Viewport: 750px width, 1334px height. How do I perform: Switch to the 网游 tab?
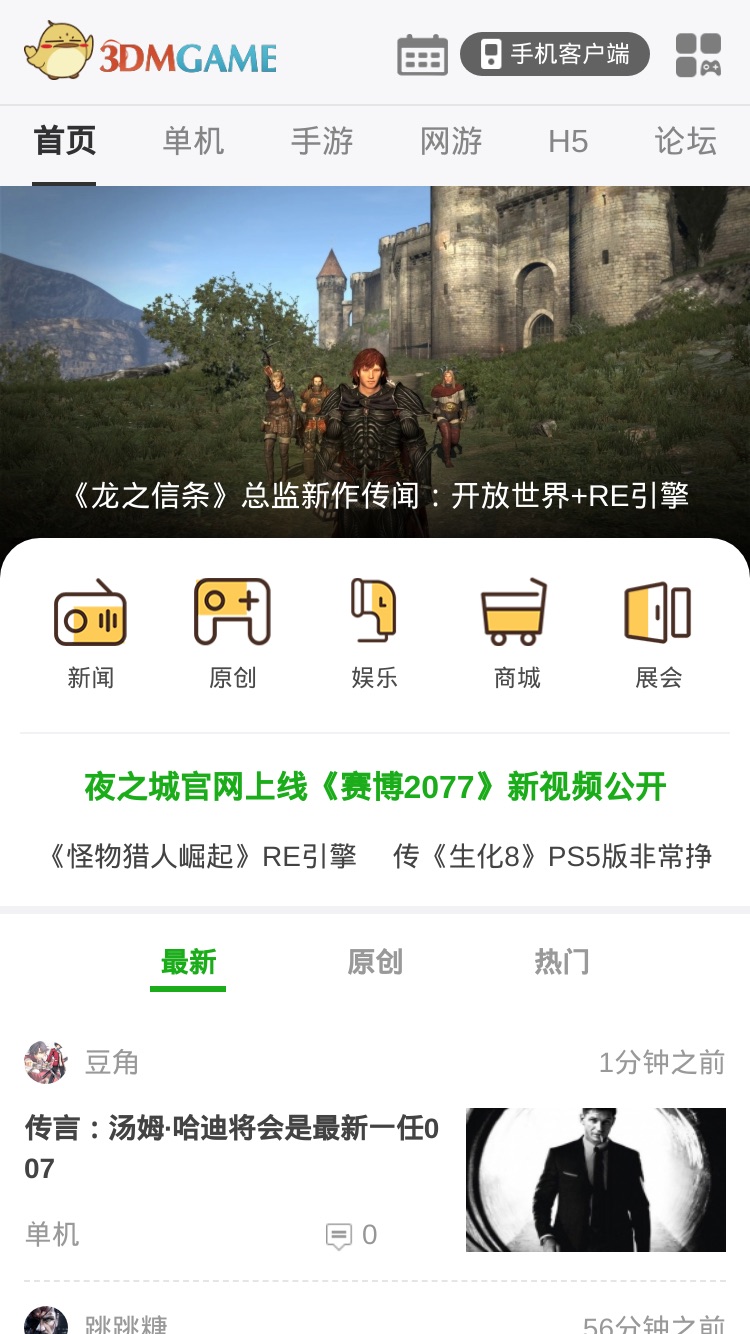[x=451, y=141]
